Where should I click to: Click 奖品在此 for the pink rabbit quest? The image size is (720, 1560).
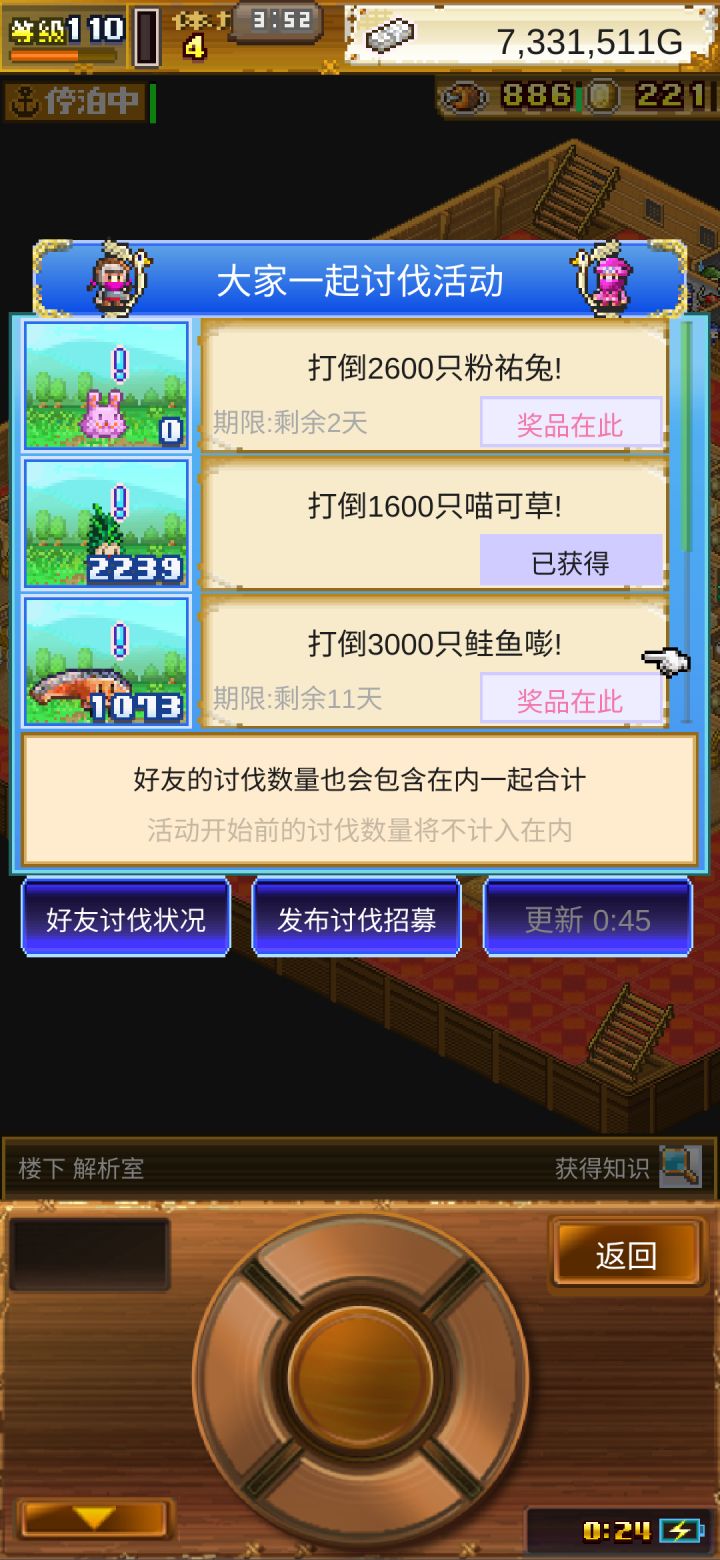[571, 424]
